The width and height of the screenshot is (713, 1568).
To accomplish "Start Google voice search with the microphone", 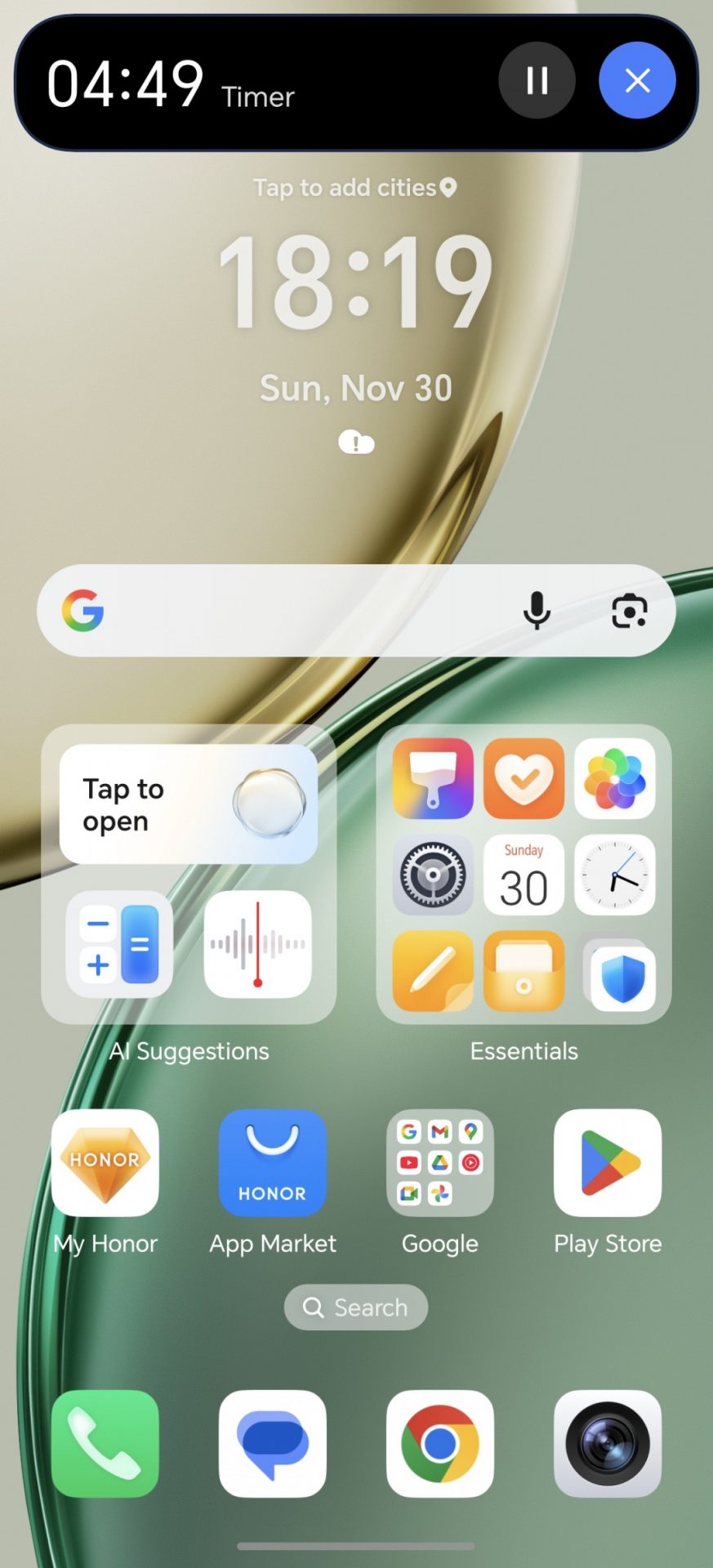I will point(537,611).
